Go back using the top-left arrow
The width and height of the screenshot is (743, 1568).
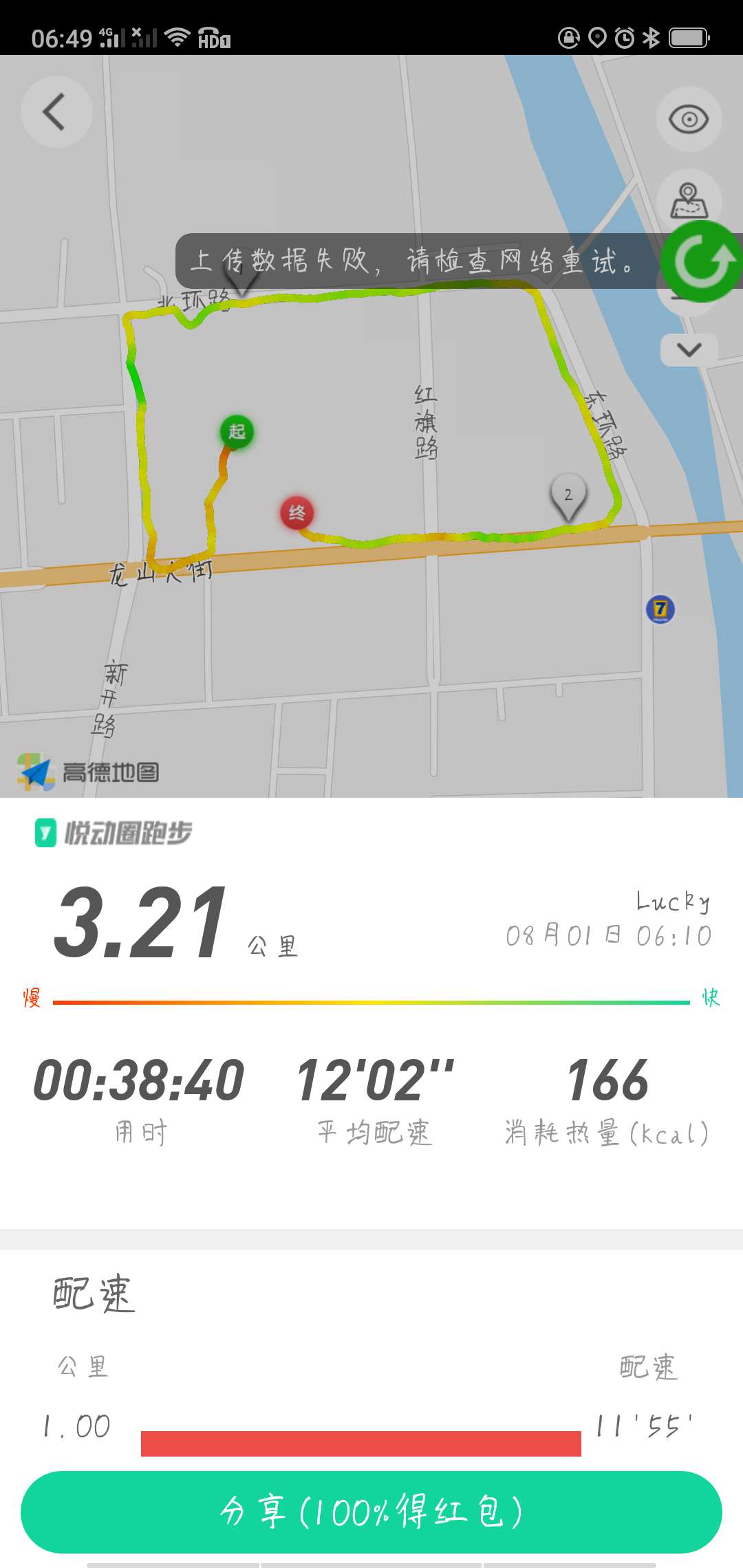click(x=56, y=112)
